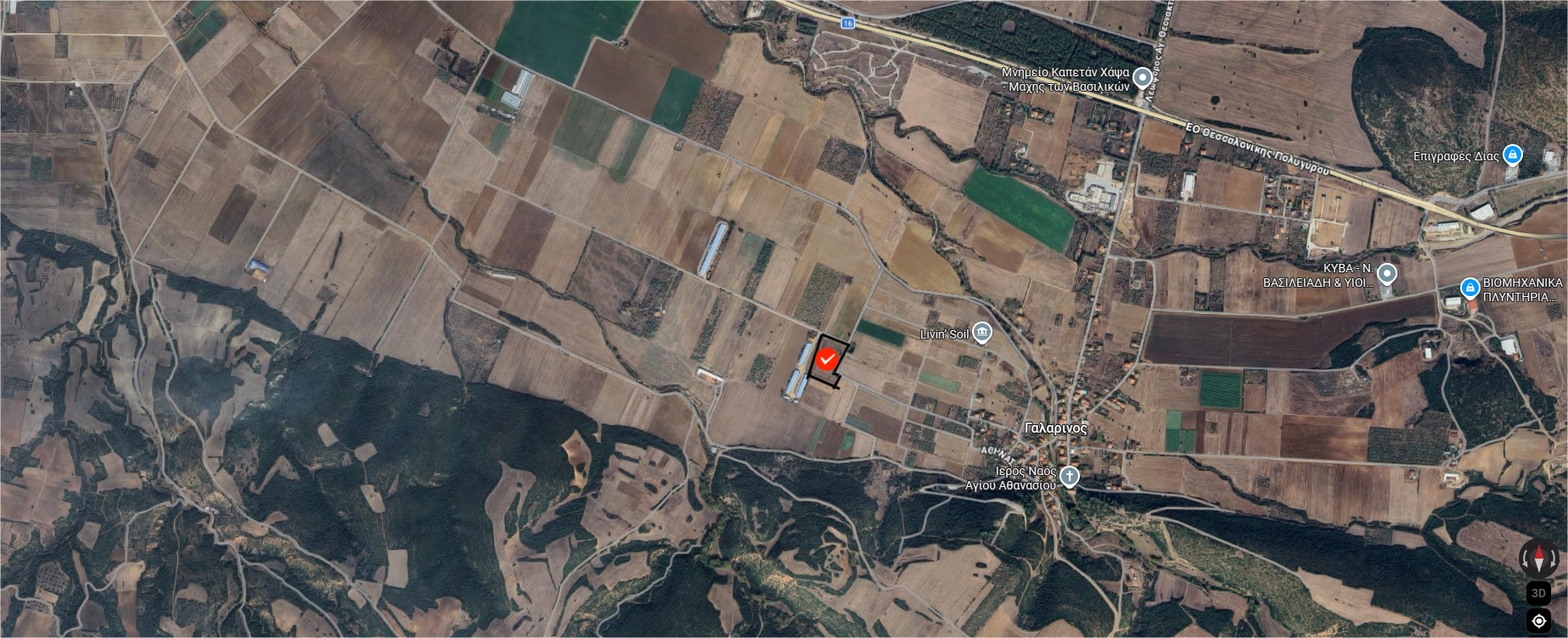Reset map orientation with the compass
The width and height of the screenshot is (1568, 638).
pos(1538,558)
